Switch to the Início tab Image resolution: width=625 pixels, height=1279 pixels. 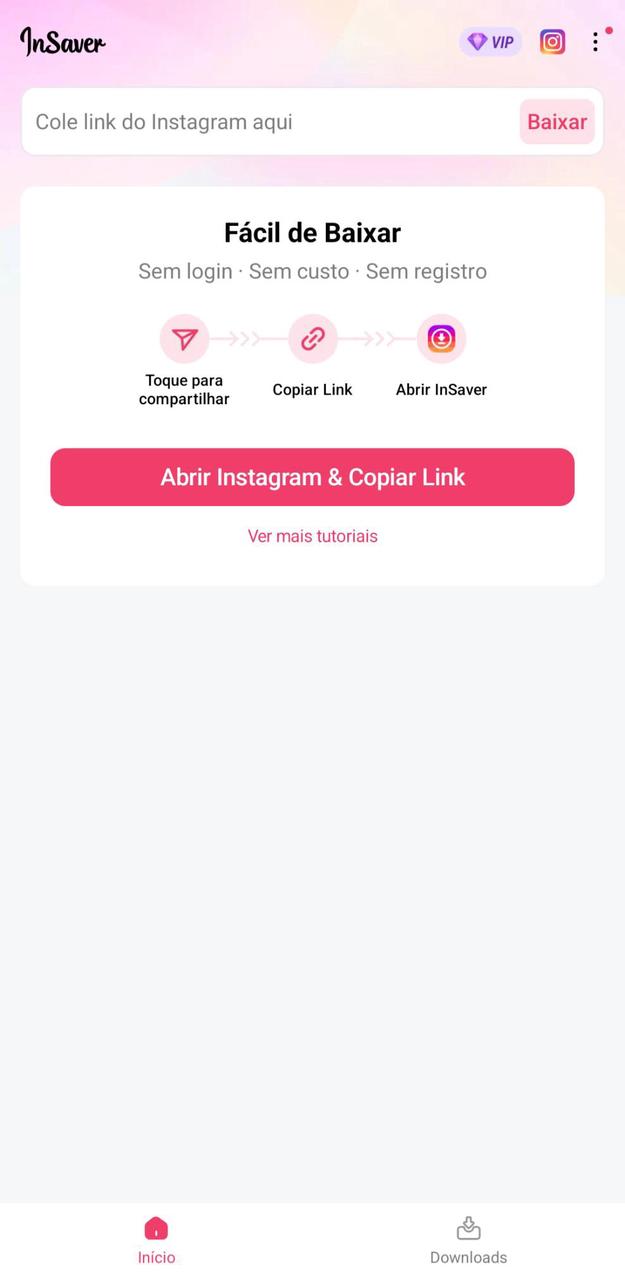point(156,1240)
